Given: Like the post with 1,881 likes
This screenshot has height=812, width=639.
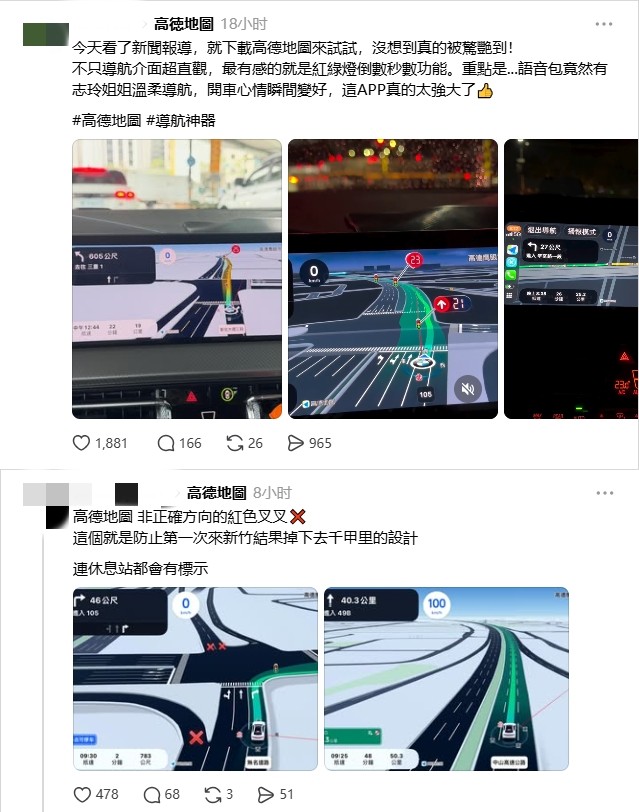Looking at the screenshot, I should click(82, 443).
